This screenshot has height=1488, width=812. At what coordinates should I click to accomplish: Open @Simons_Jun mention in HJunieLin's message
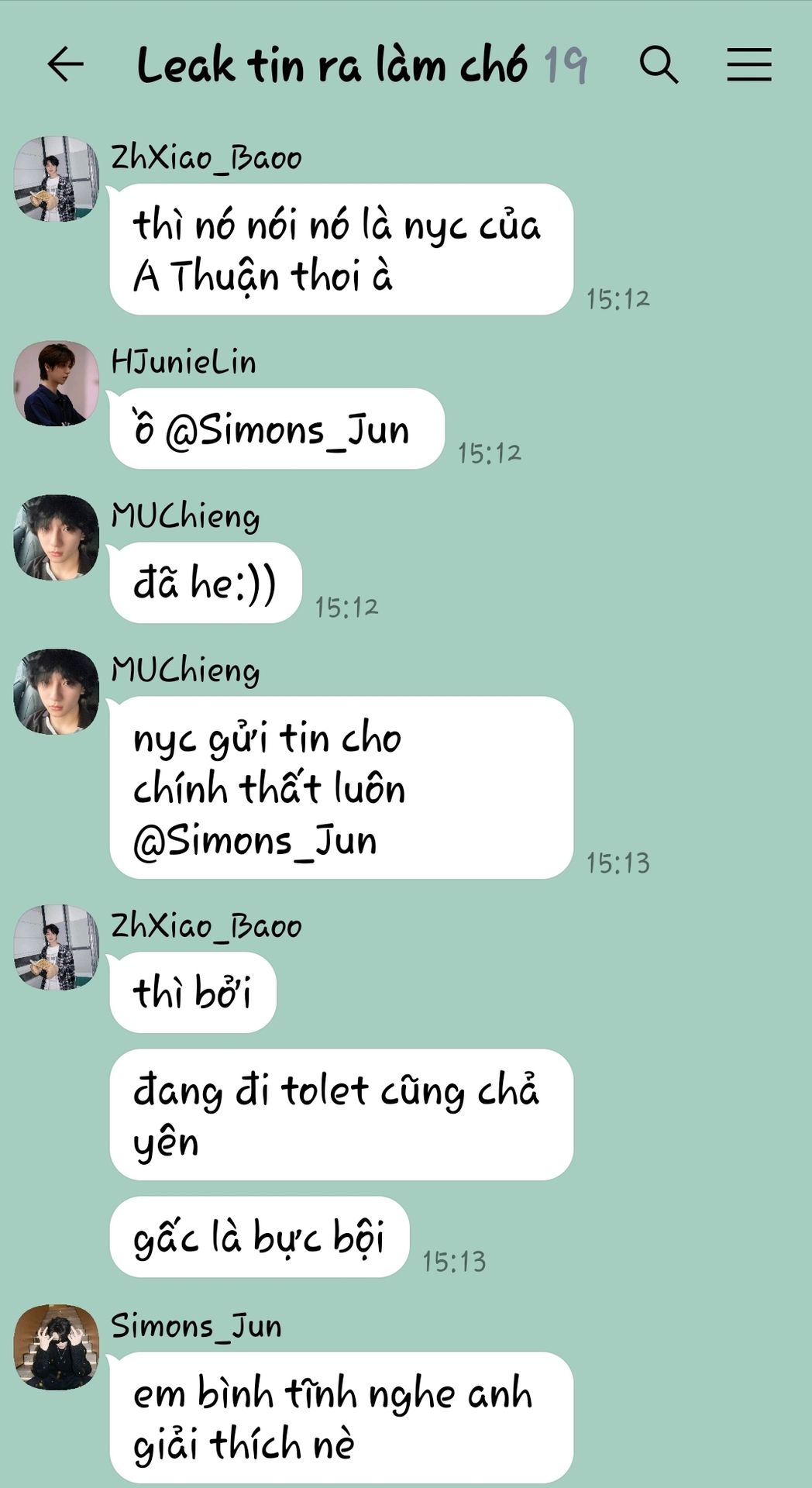coord(287,430)
